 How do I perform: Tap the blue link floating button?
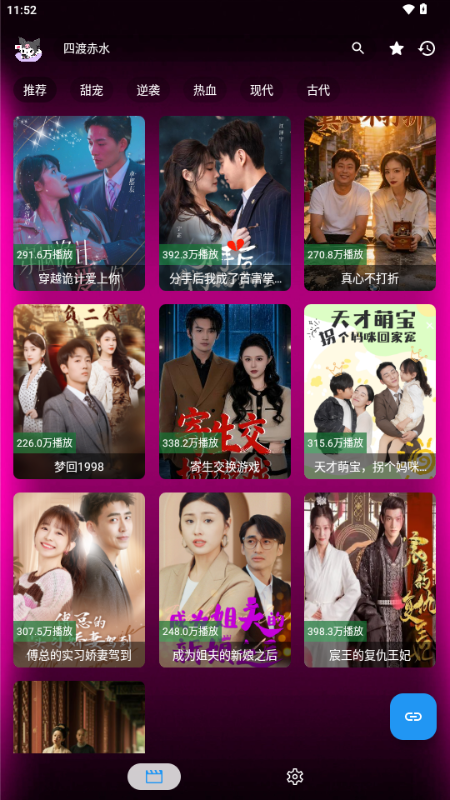click(413, 716)
